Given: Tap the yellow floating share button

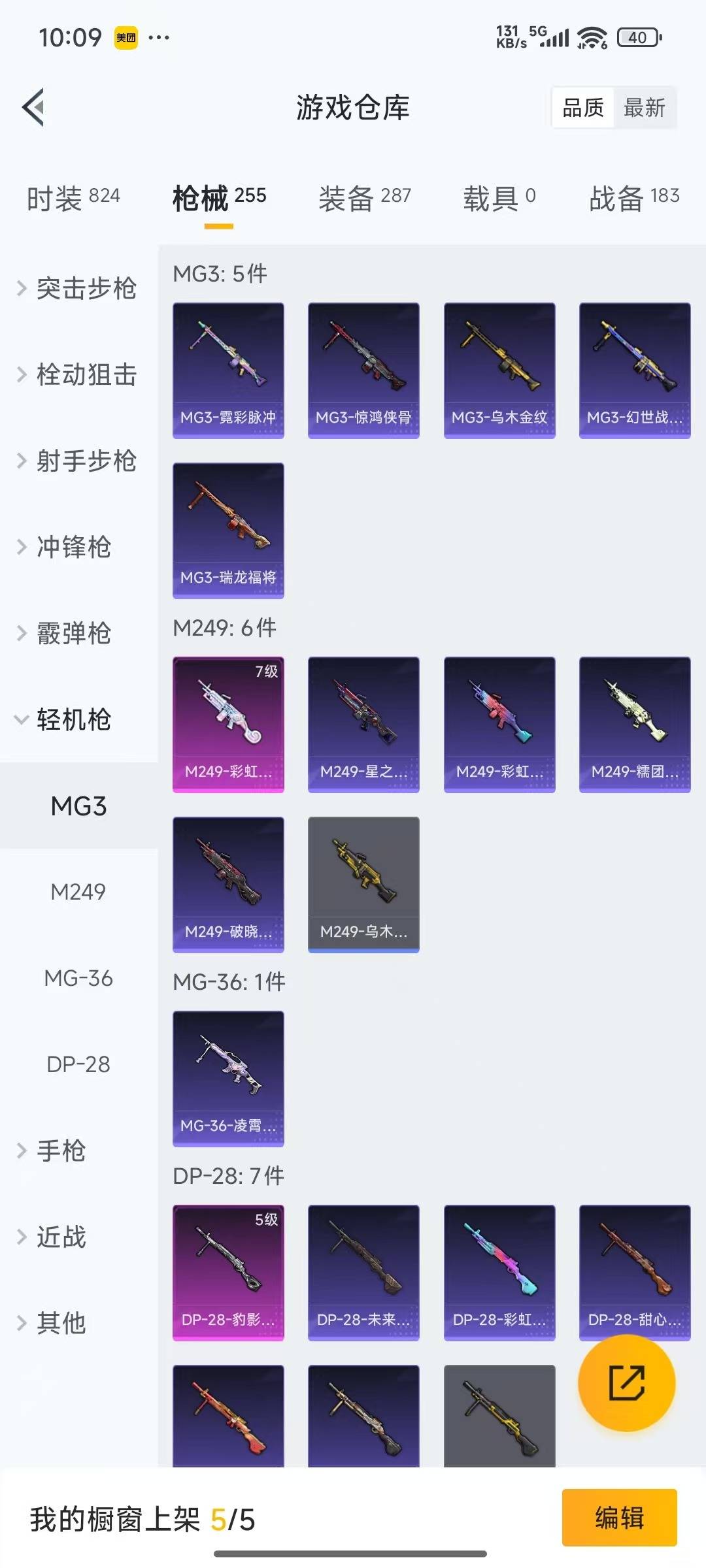Looking at the screenshot, I should coord(626,1382).
